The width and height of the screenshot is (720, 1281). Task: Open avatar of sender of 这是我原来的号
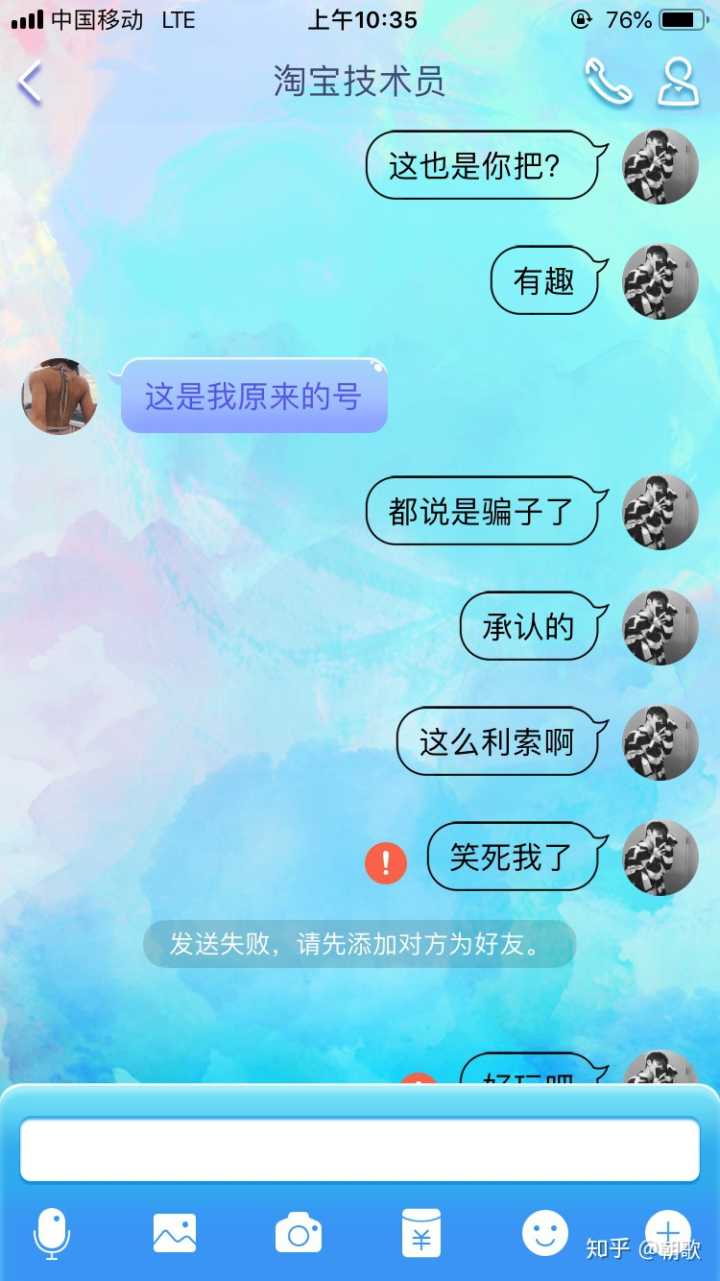[59, 397]
